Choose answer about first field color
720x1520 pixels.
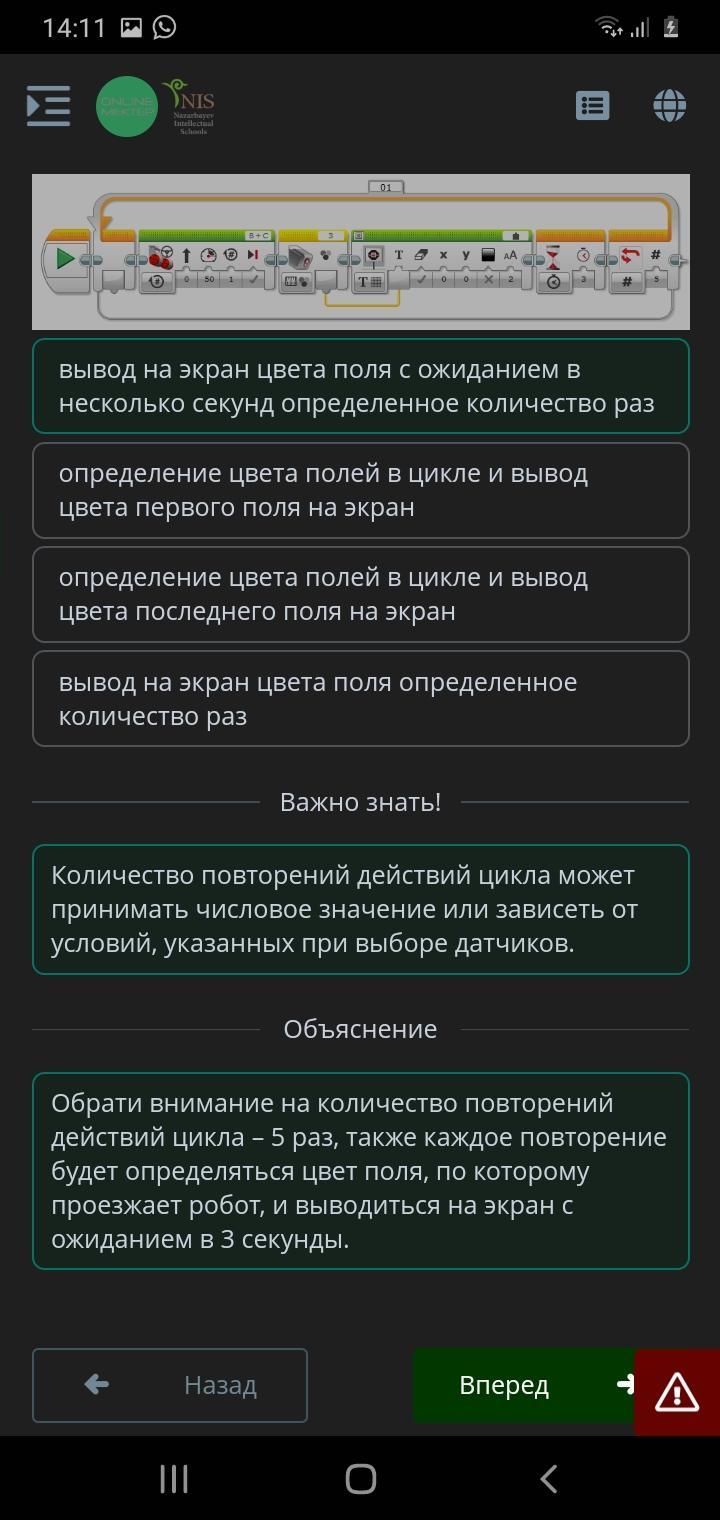[361, 490]
